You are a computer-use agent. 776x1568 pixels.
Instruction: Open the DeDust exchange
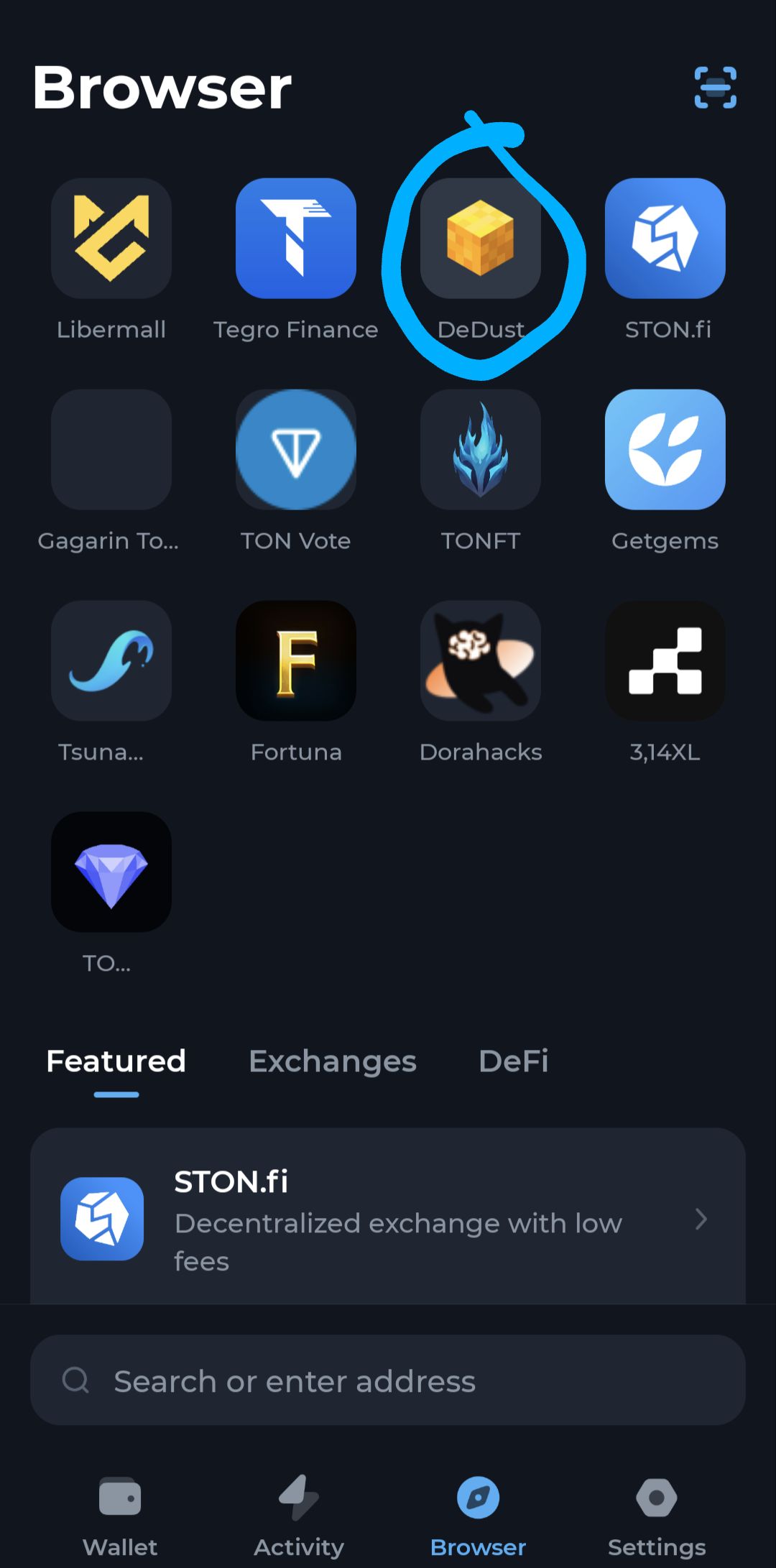coord(480,239)
